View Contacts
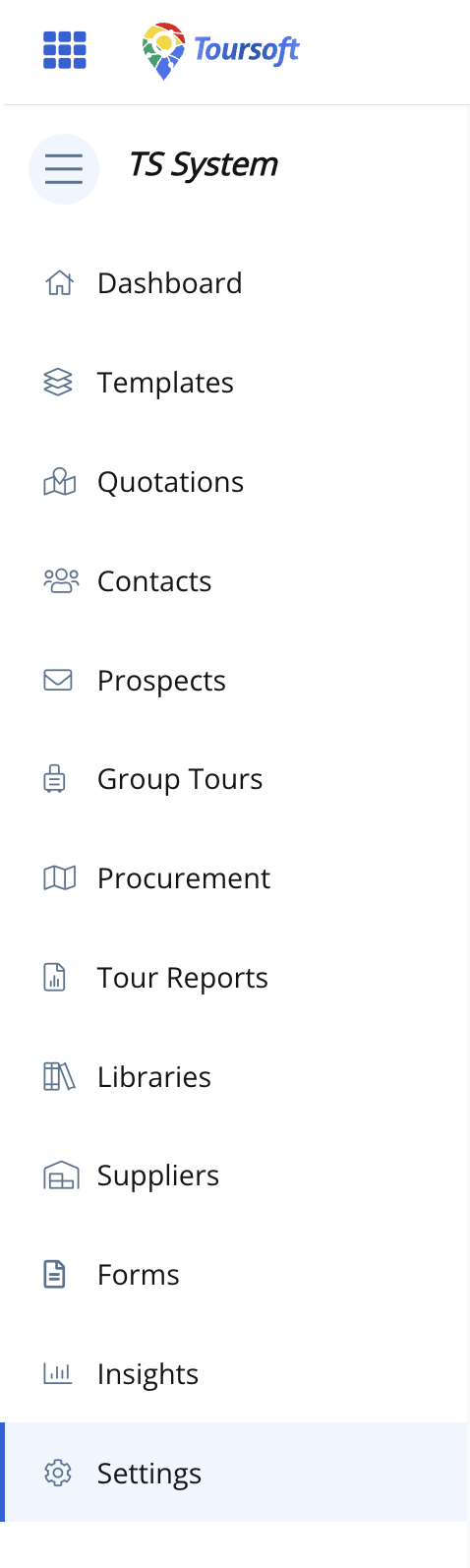The height and width of the screenshot is (1568, 470). pyautogui.click(x=235, y=581)
